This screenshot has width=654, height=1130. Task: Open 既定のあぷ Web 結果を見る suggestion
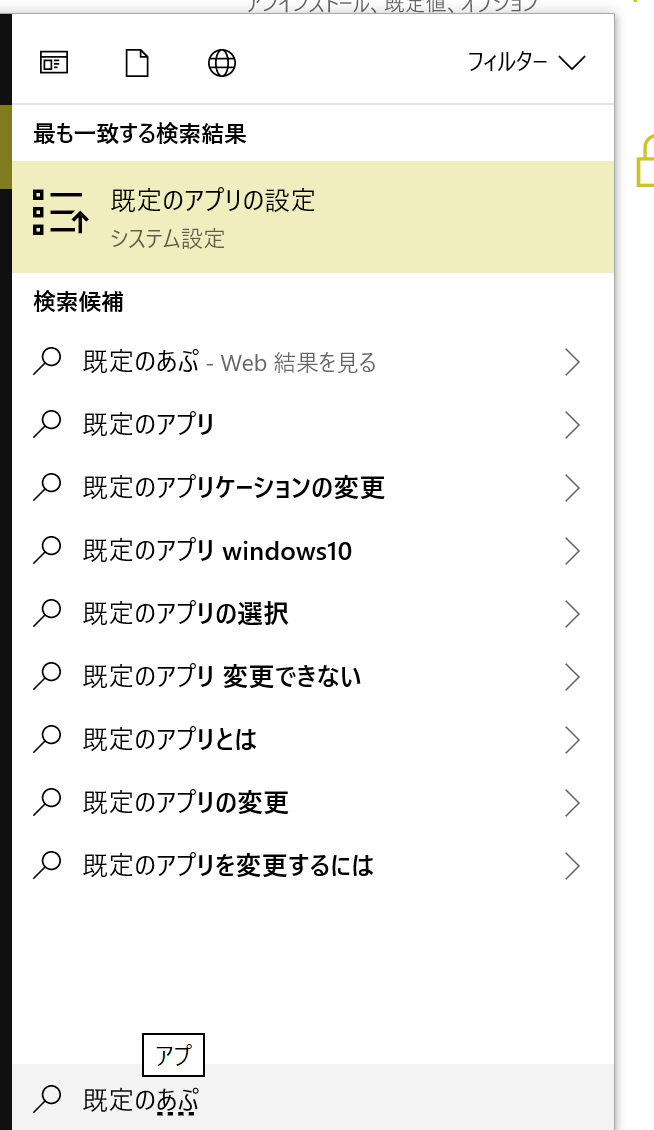point(313,362)
